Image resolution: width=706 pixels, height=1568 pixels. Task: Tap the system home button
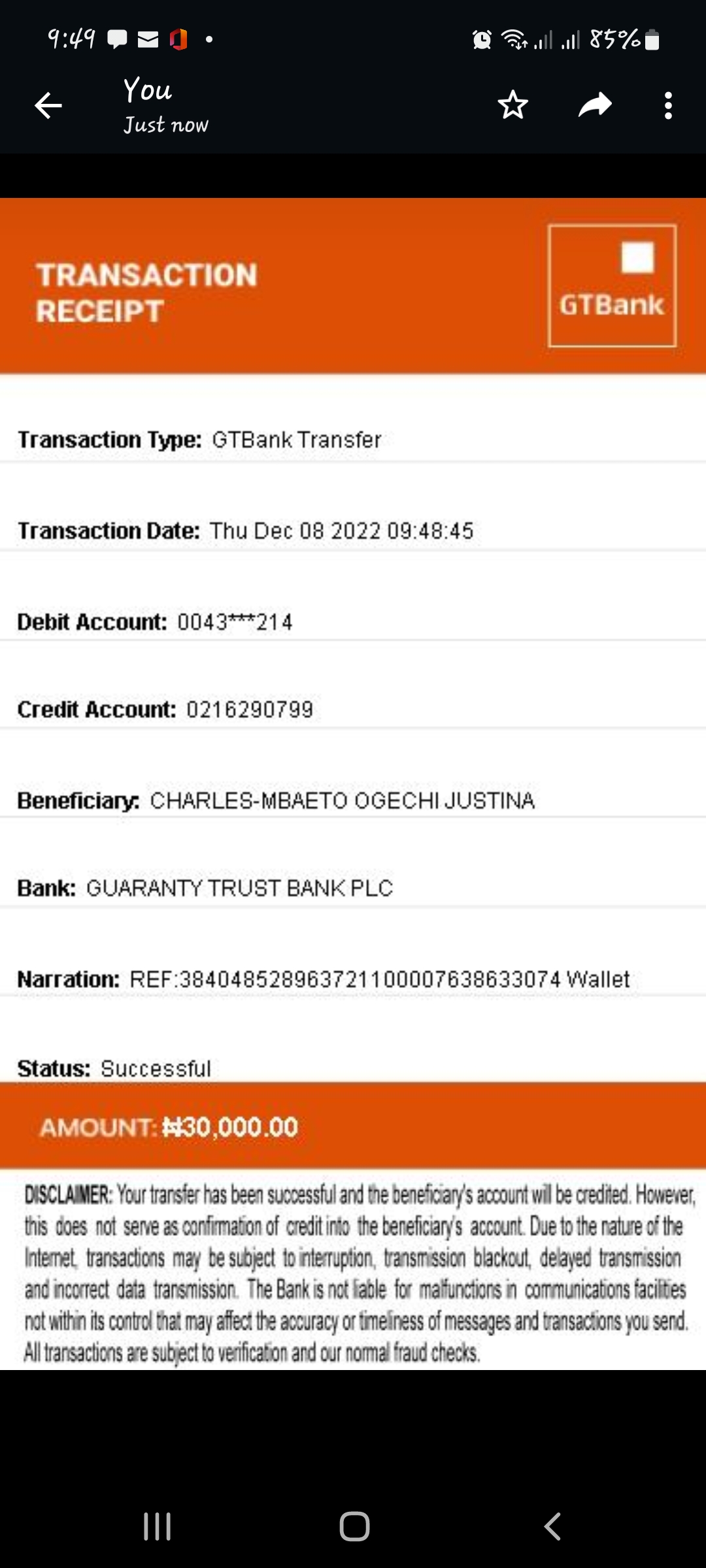pos(354,1527)
